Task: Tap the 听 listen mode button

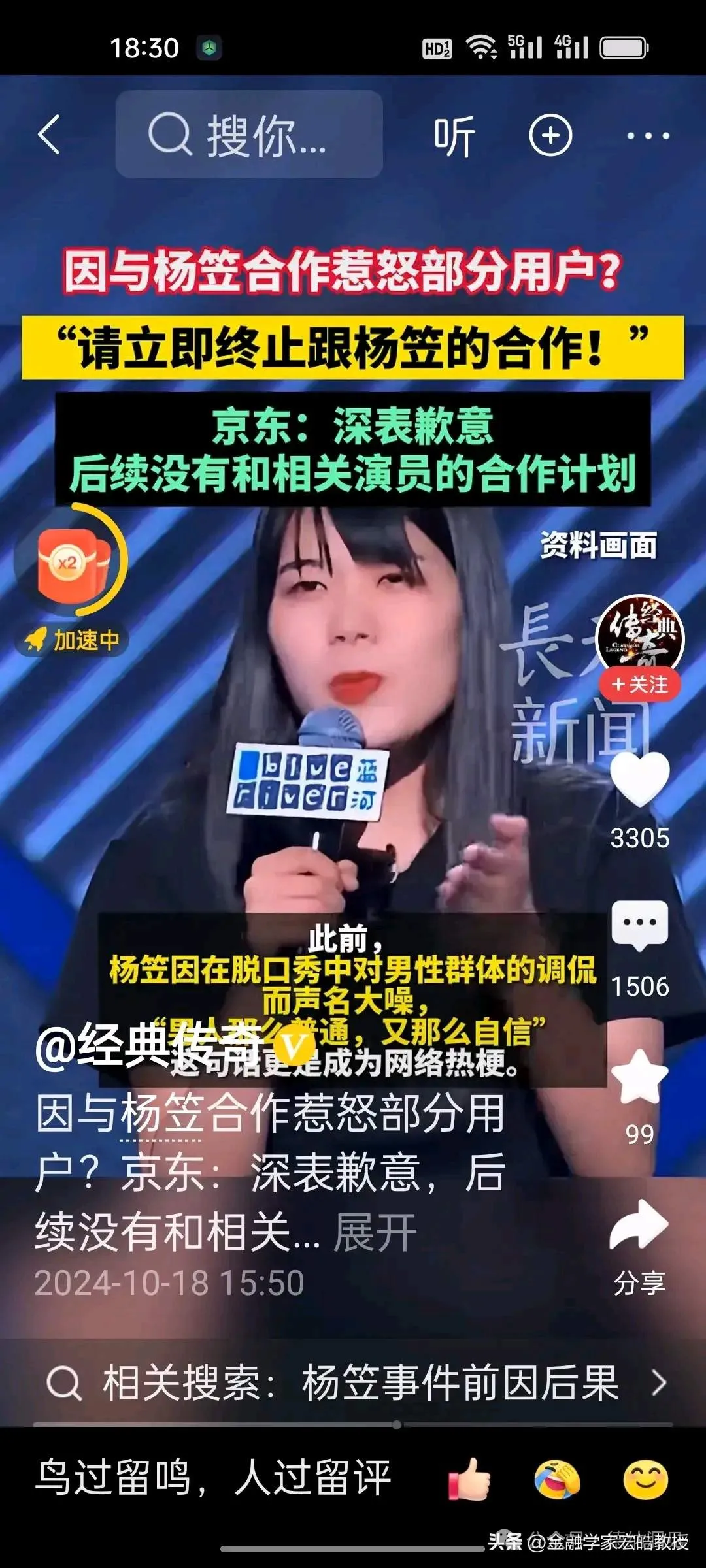Action: [x=454, y=136]
